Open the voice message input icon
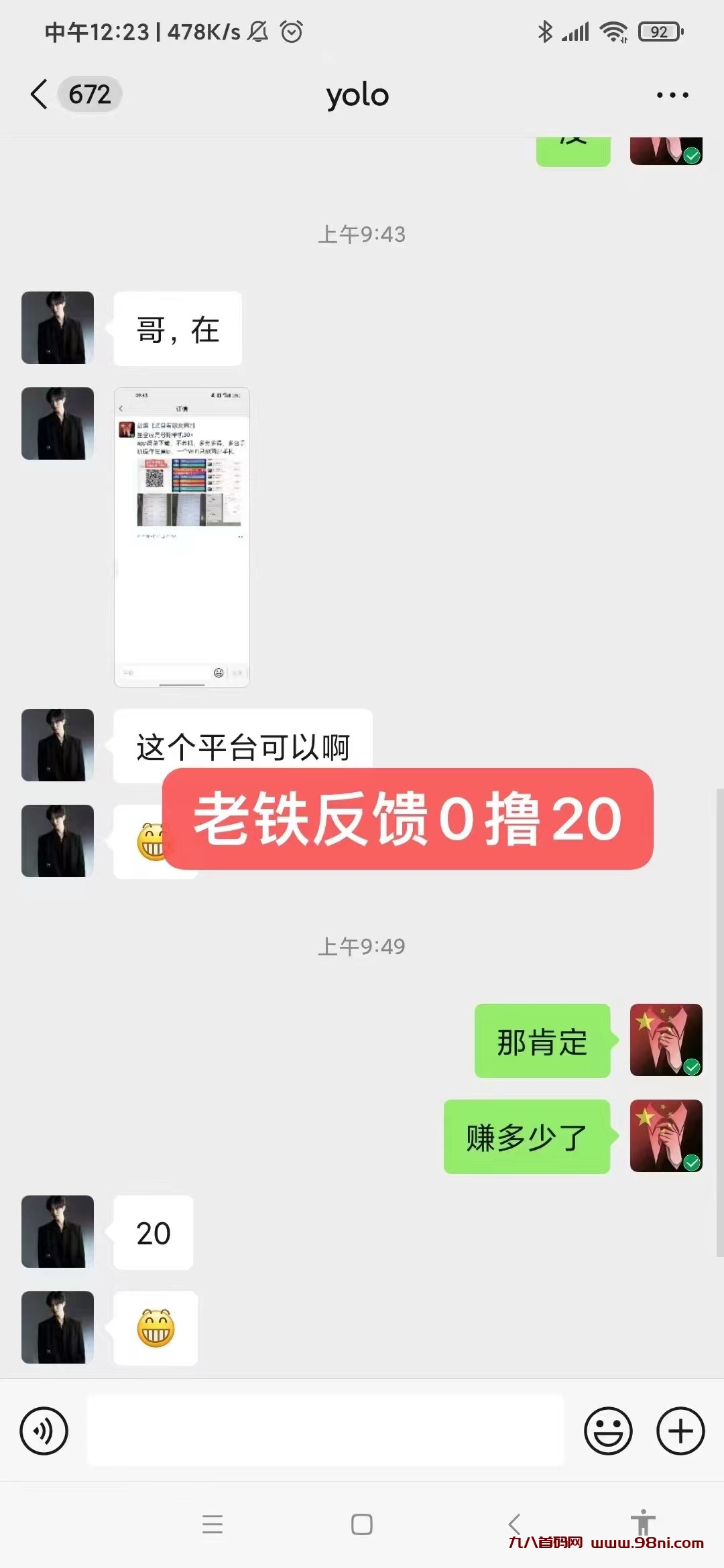The image size is (724, 1568). 44,1431
